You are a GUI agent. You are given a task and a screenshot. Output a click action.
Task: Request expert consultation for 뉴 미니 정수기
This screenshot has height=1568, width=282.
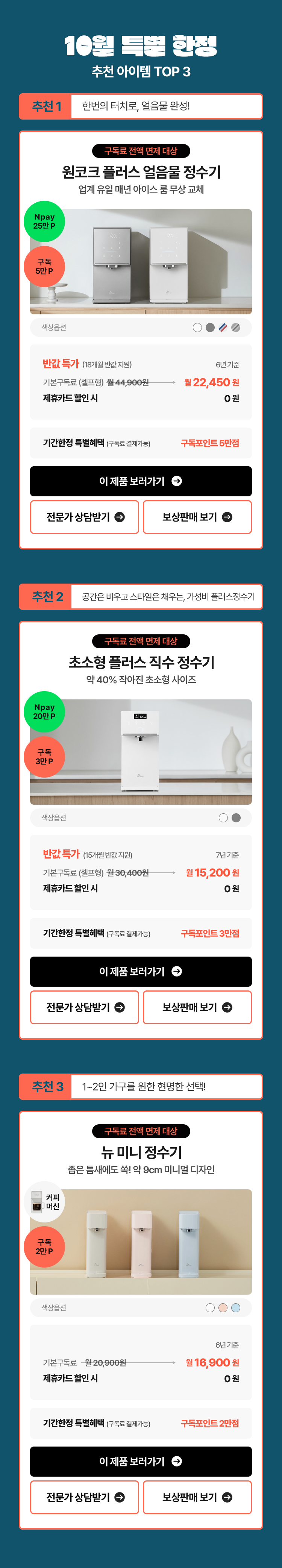point(85,1497)
